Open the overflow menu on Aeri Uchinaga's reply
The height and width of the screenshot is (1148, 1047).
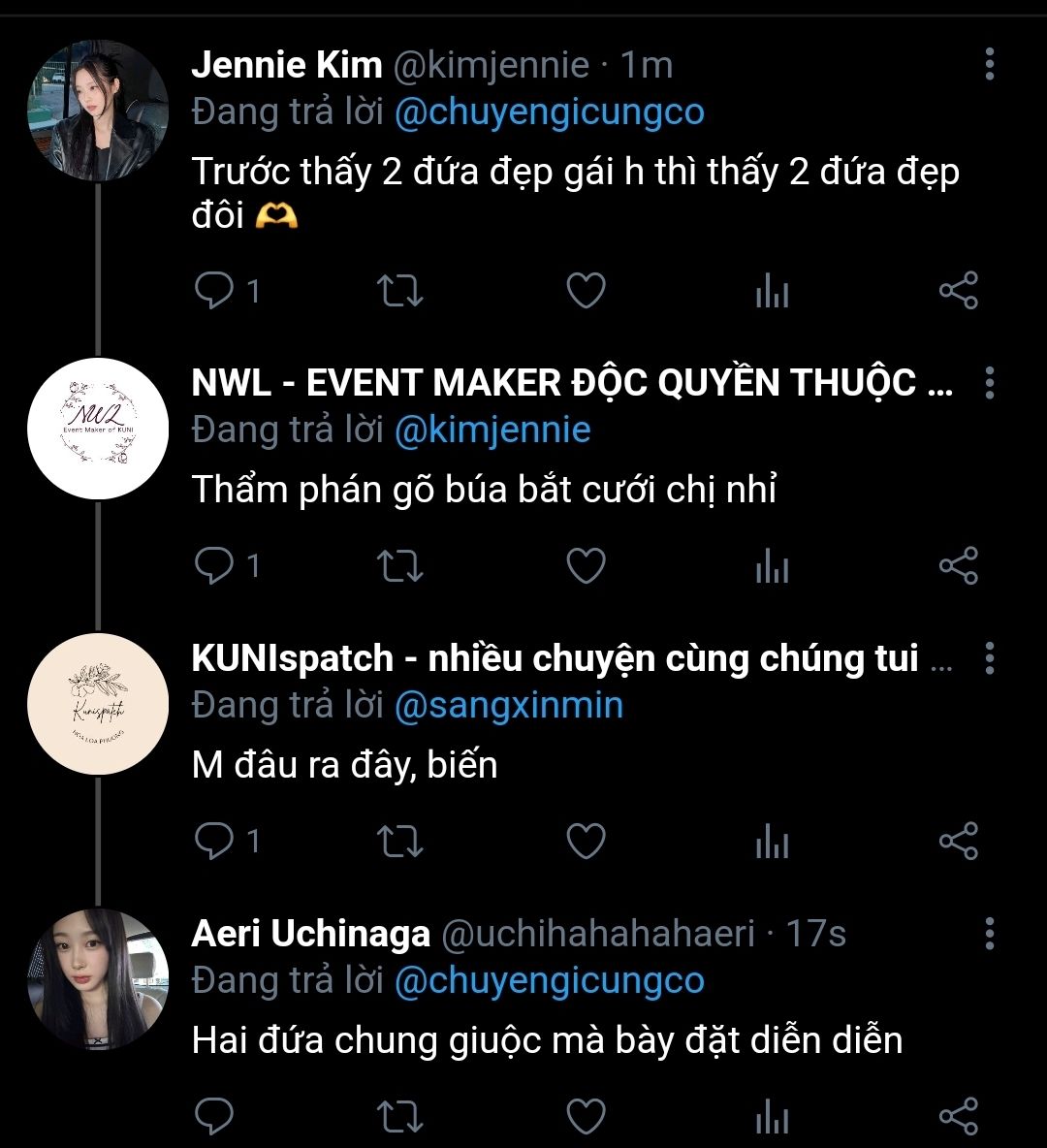tap(989, 934)
